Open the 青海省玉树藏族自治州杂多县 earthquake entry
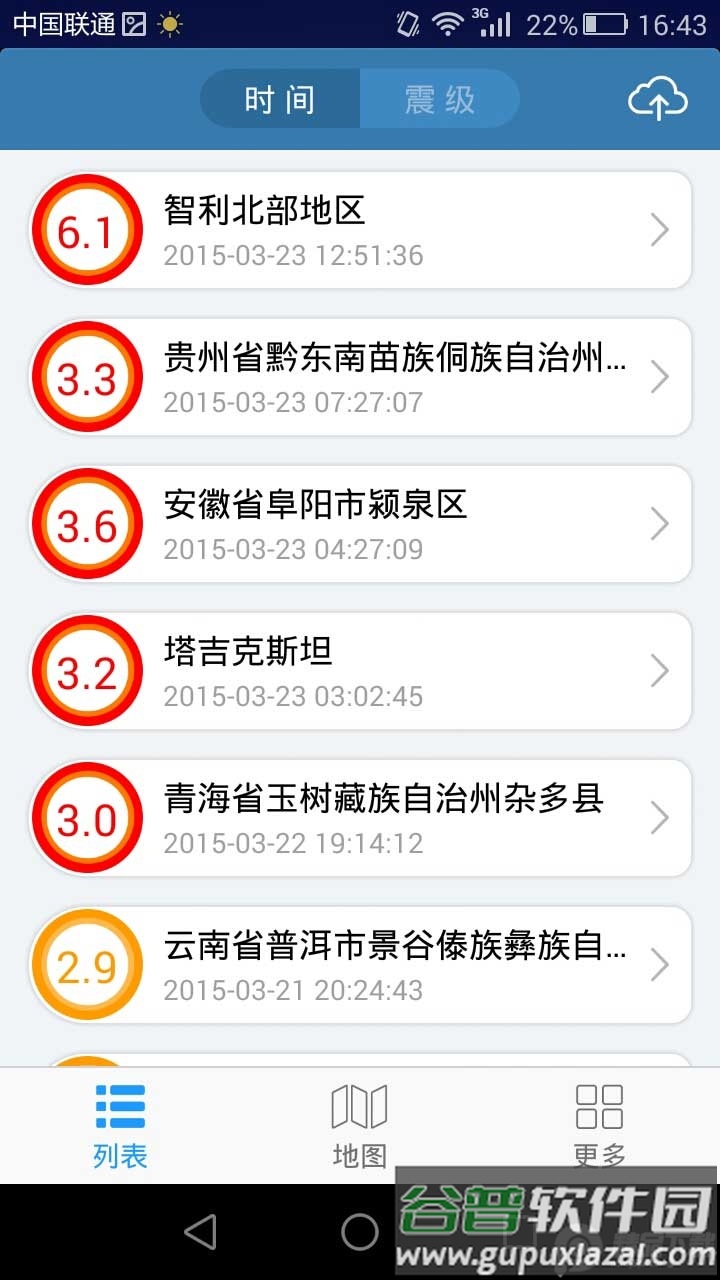Viewport: 720px width, 1280px height. coord(380,817)
